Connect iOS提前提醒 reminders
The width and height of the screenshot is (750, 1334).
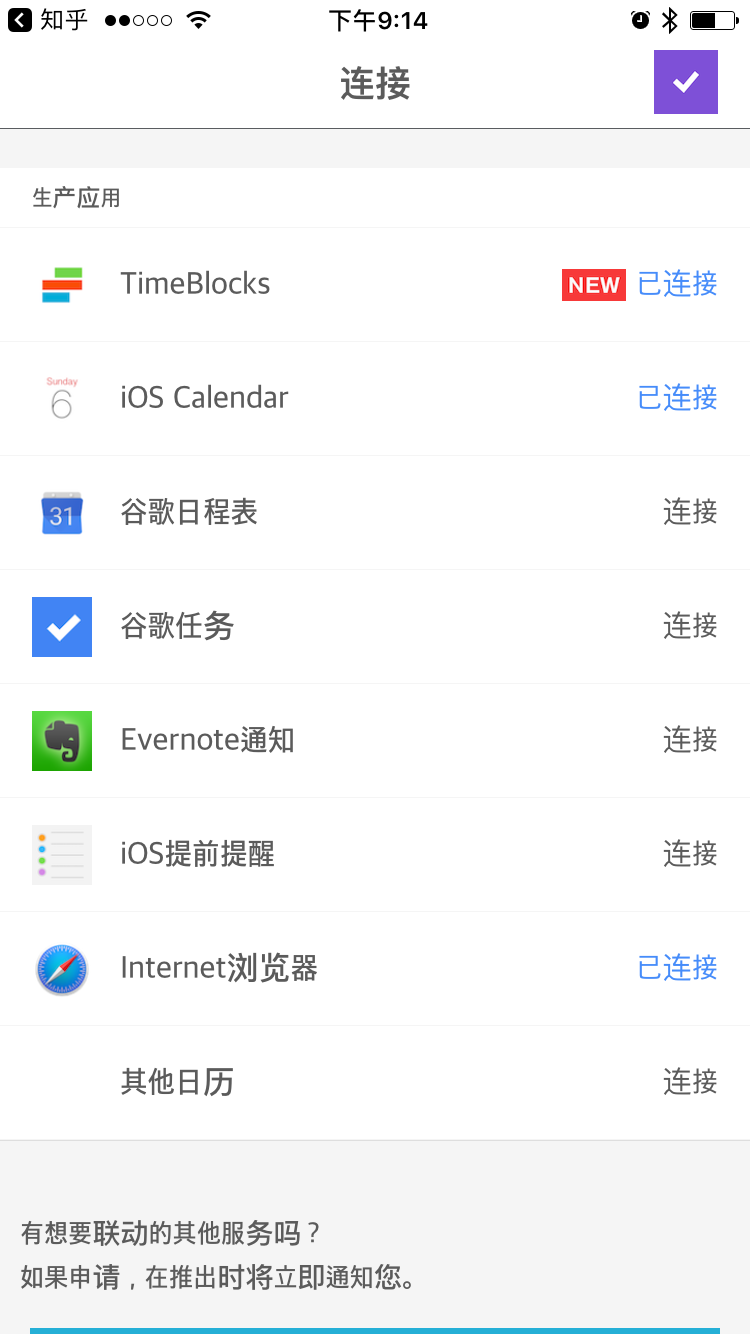point(689,854)
